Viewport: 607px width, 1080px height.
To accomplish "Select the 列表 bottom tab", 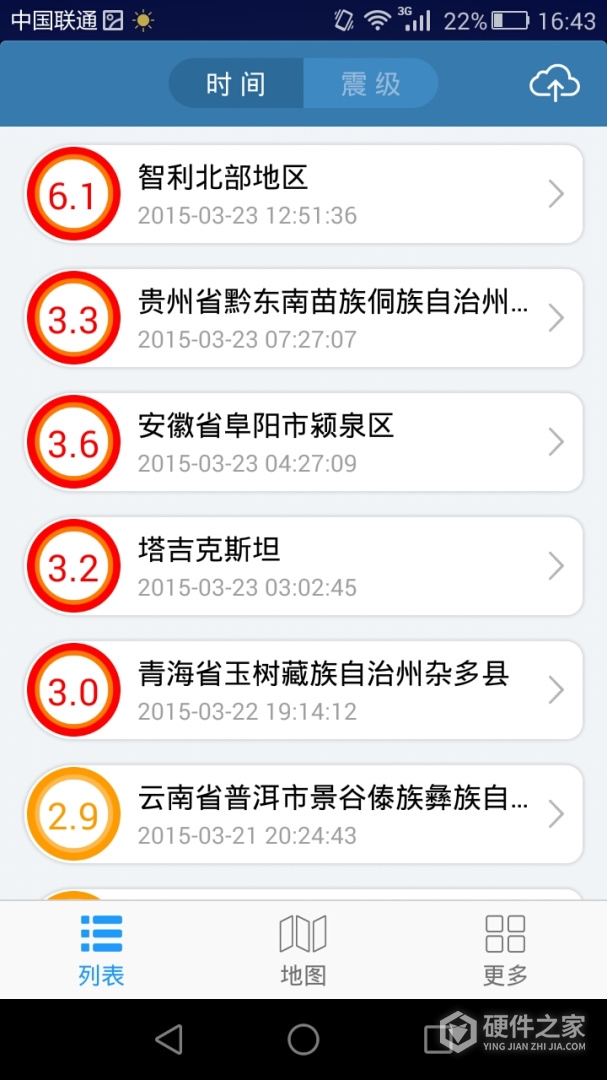I will click(101, 949).
